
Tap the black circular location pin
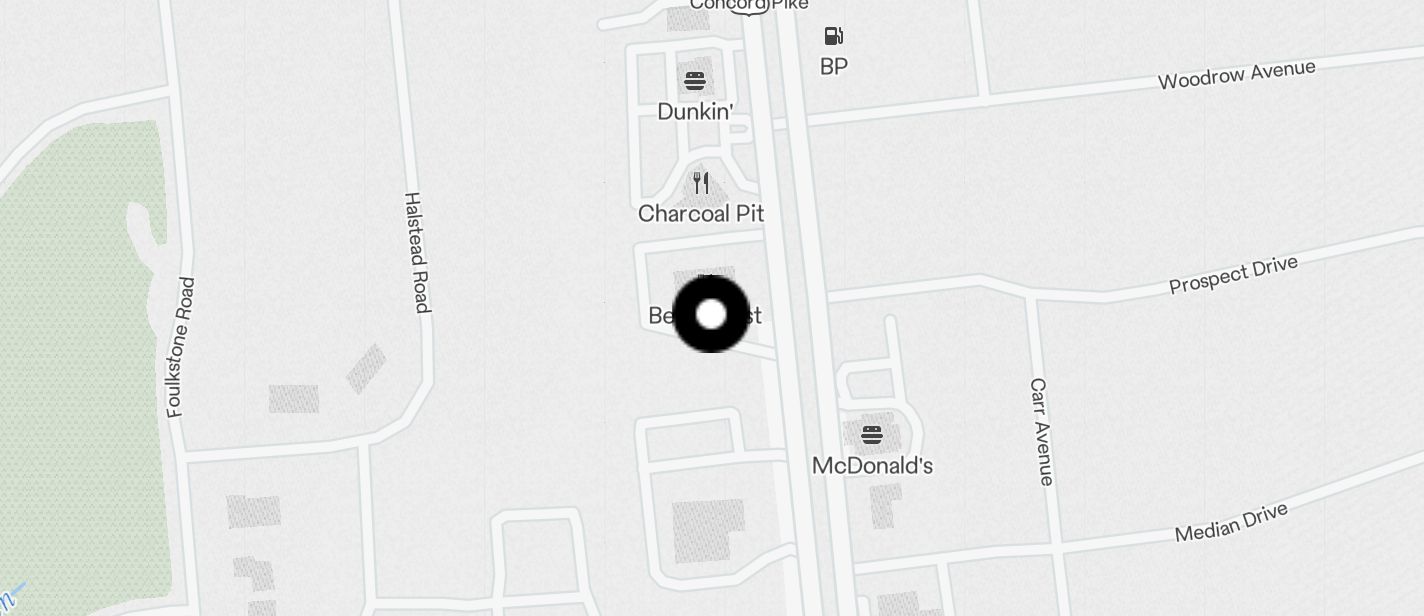(711, 315)
